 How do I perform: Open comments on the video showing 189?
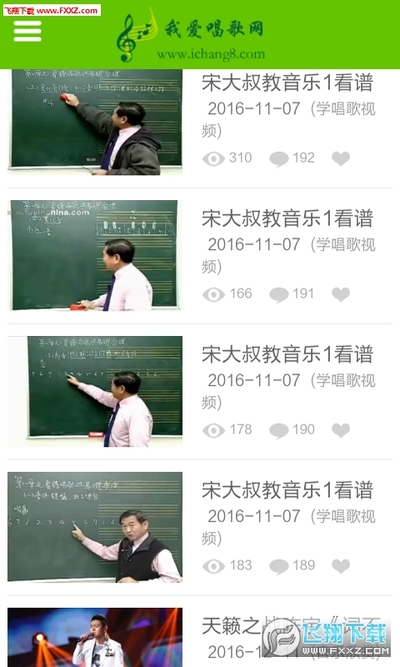coord(292,566)
